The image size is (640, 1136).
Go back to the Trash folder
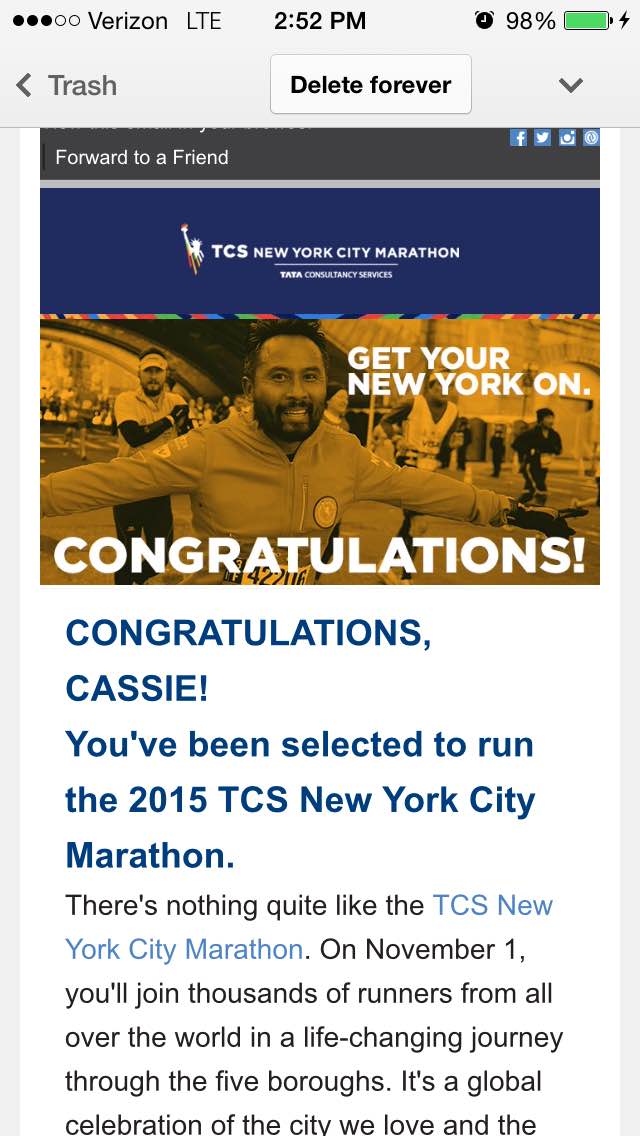66,86
